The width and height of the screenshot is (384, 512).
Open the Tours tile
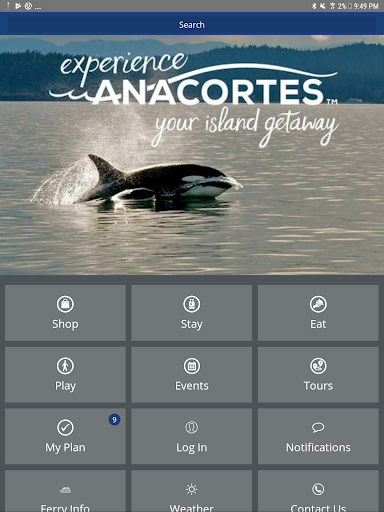[318, 375]
